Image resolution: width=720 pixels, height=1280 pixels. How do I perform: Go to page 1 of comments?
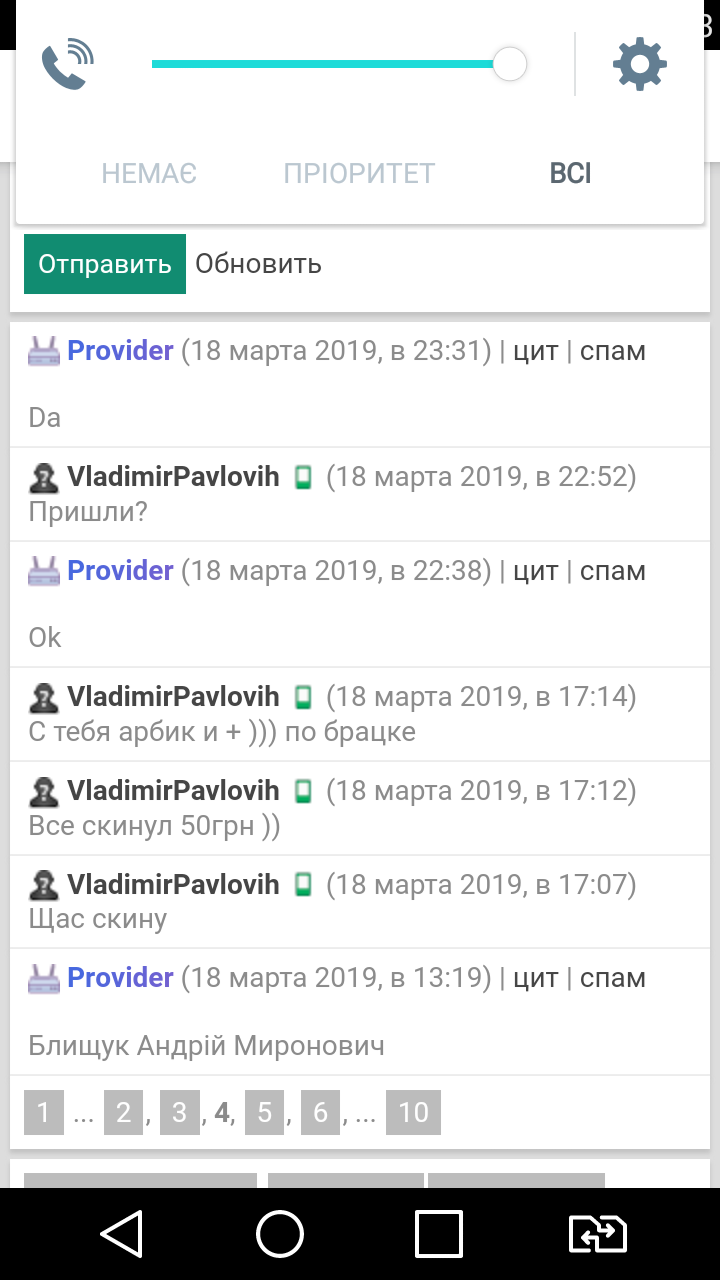tap(43, 1112)
